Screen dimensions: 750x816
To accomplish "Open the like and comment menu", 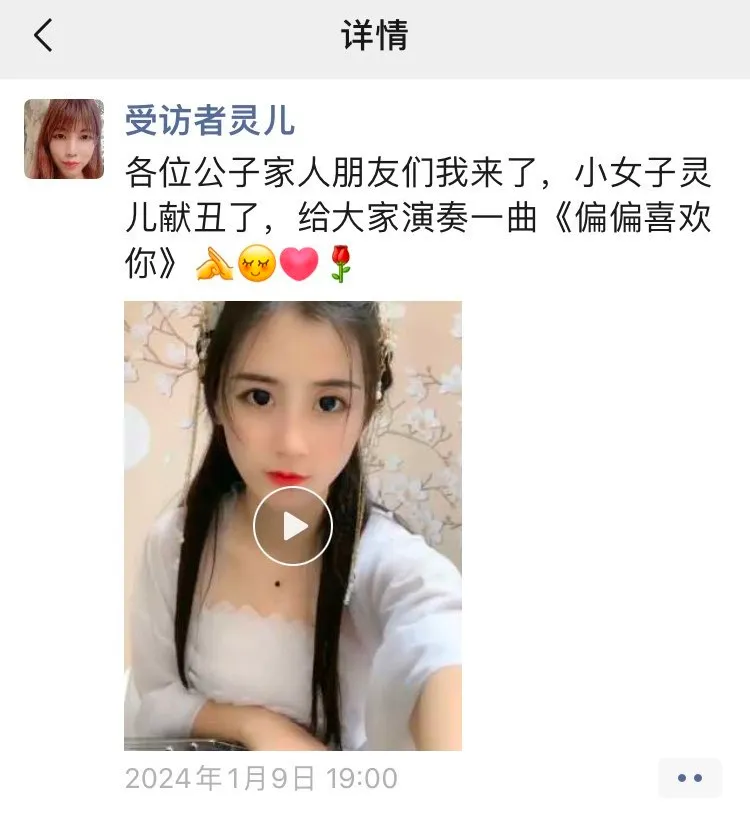I will (689, 778).
